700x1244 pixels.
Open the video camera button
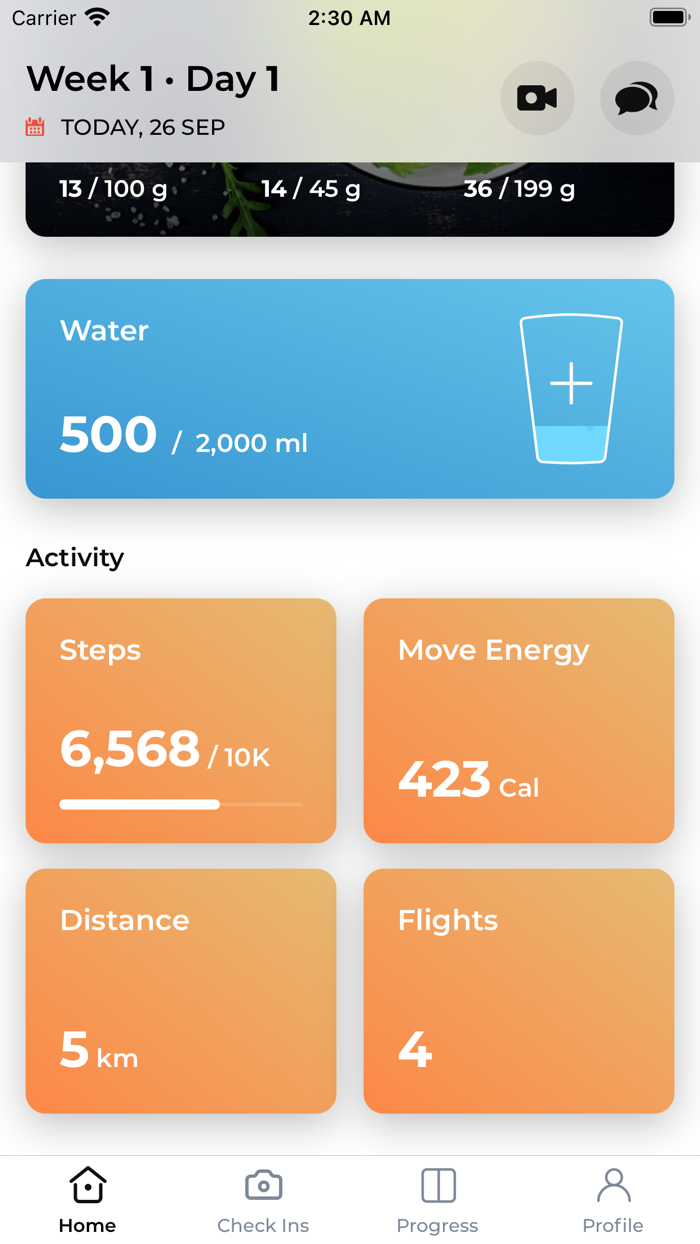point(537,98)
